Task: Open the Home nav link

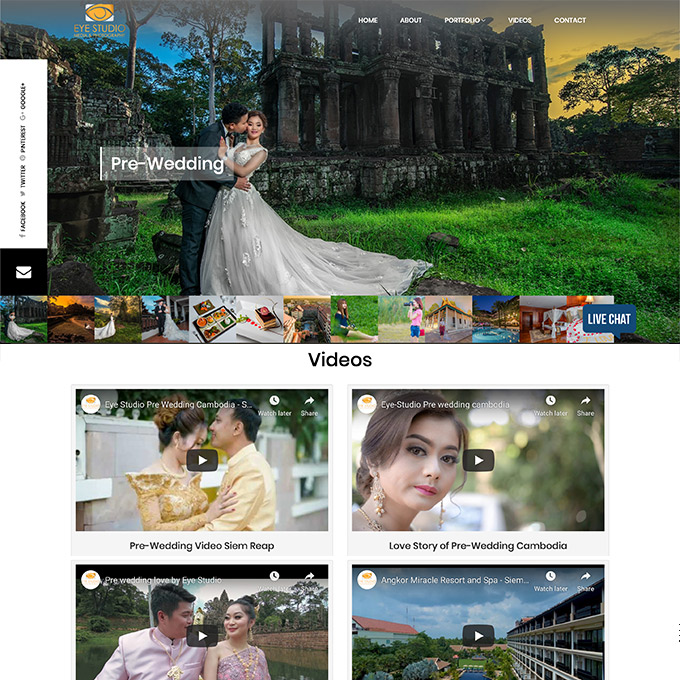Action: tap(368, 20)
